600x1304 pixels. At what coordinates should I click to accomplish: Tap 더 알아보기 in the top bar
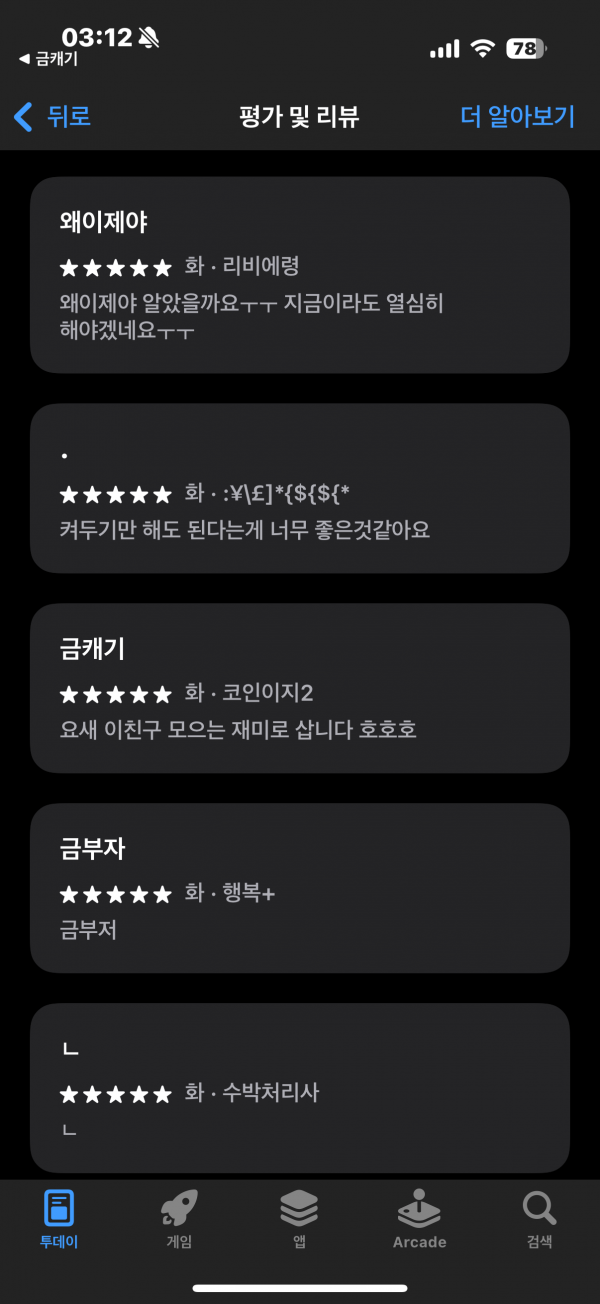pos(517,116)
